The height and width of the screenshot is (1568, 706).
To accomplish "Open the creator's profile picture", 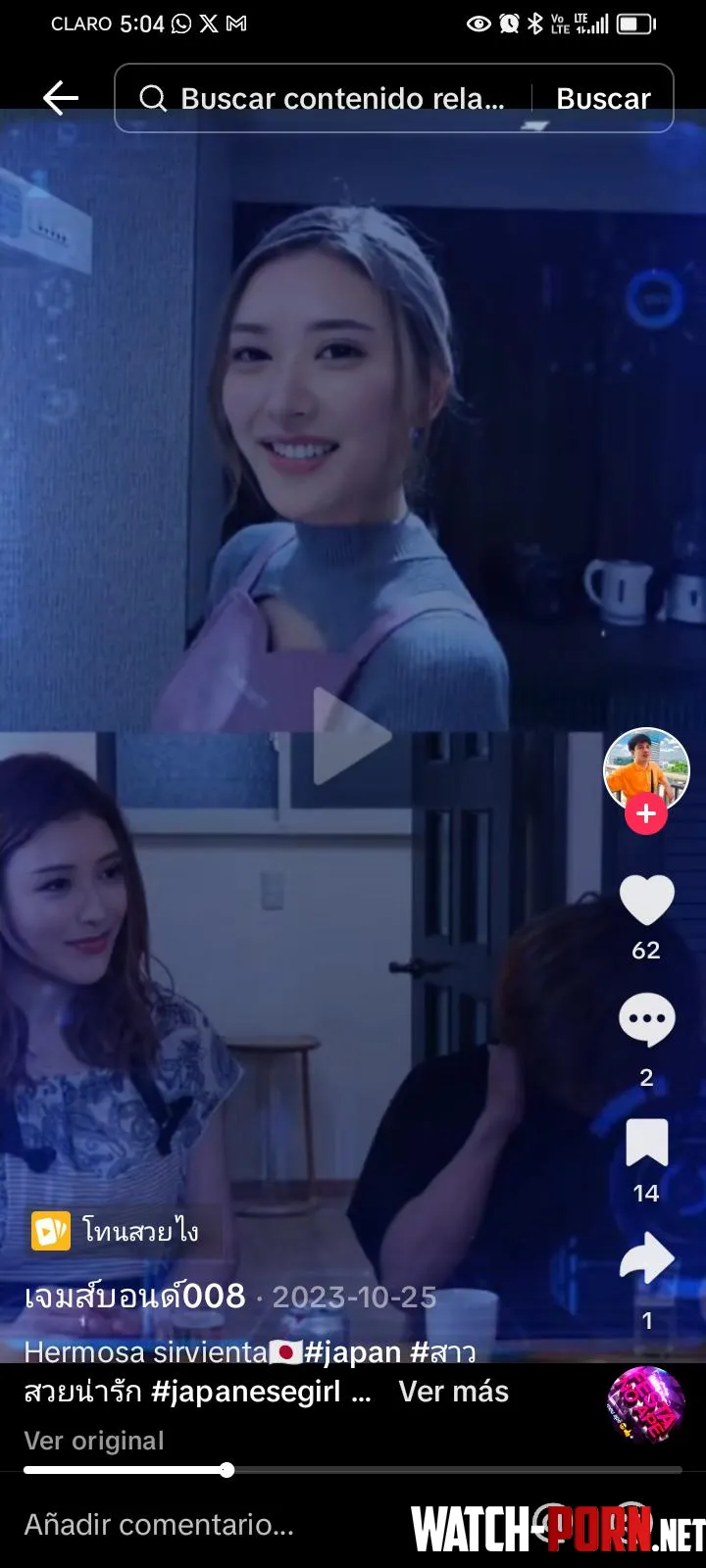I will pos(645,769).
